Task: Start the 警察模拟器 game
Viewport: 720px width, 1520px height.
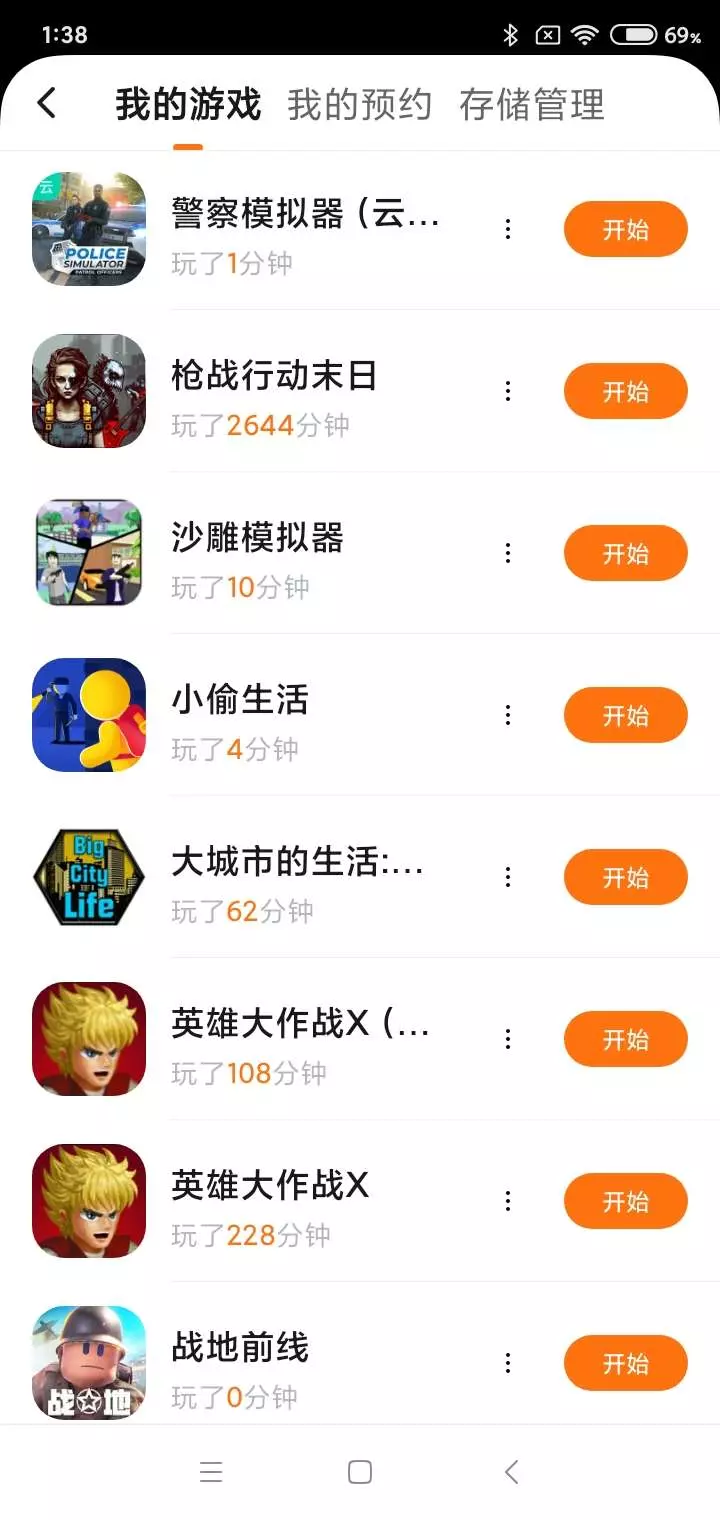Action: (625, 230)
